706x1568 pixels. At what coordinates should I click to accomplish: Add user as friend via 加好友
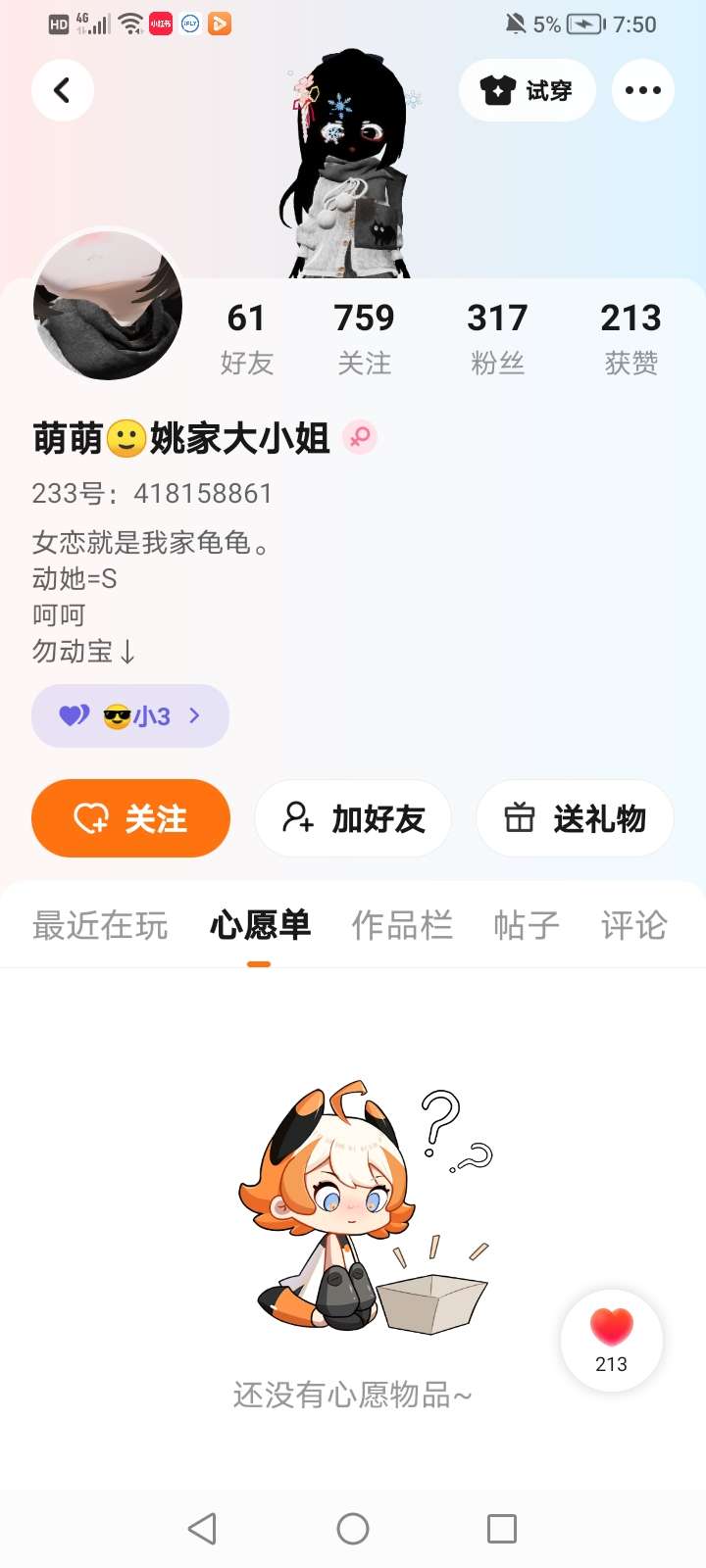[x=353, y=818]
